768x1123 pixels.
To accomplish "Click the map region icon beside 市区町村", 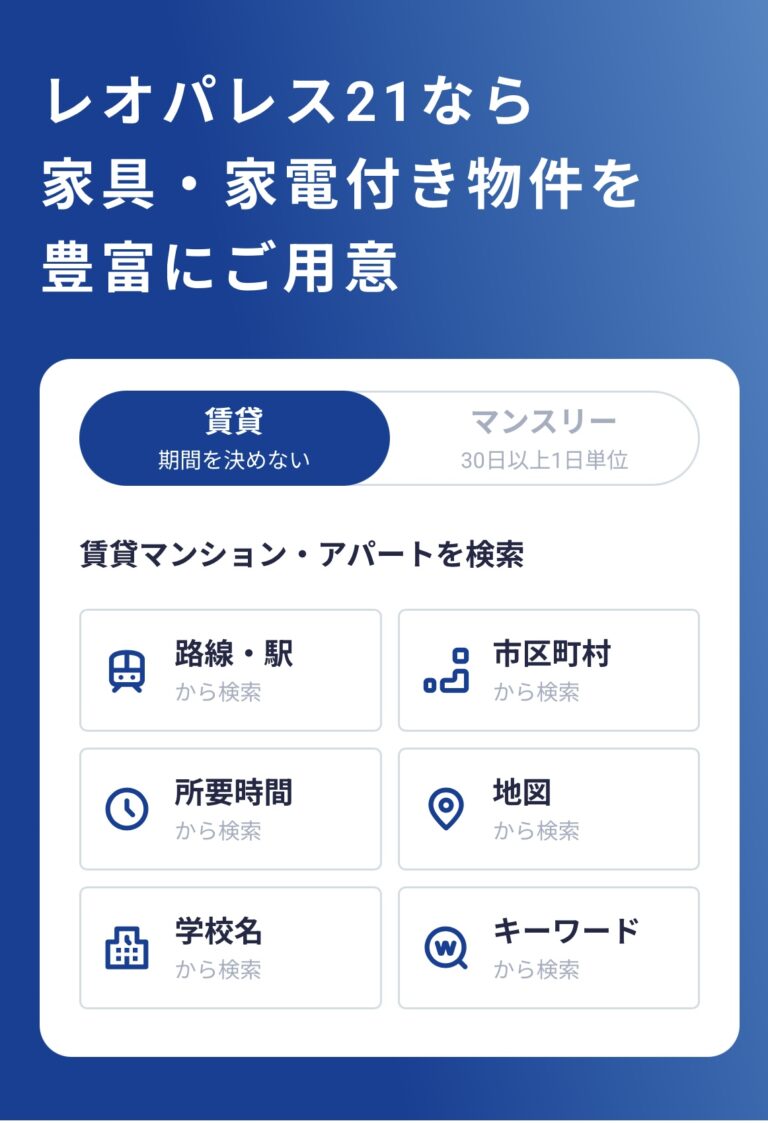I will point(446,668).
